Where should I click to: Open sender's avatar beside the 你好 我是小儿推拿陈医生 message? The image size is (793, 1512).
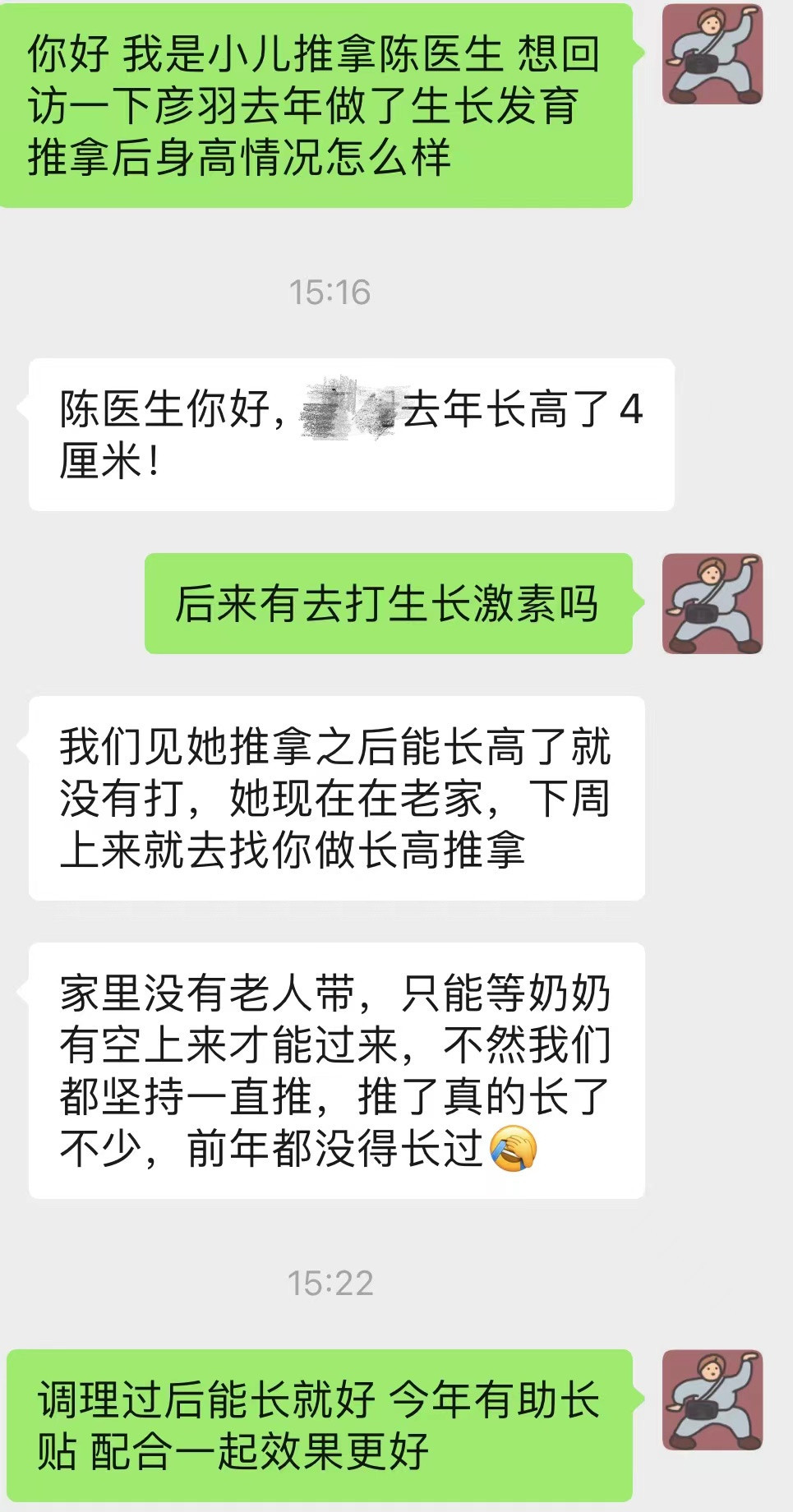coord(712,54)
